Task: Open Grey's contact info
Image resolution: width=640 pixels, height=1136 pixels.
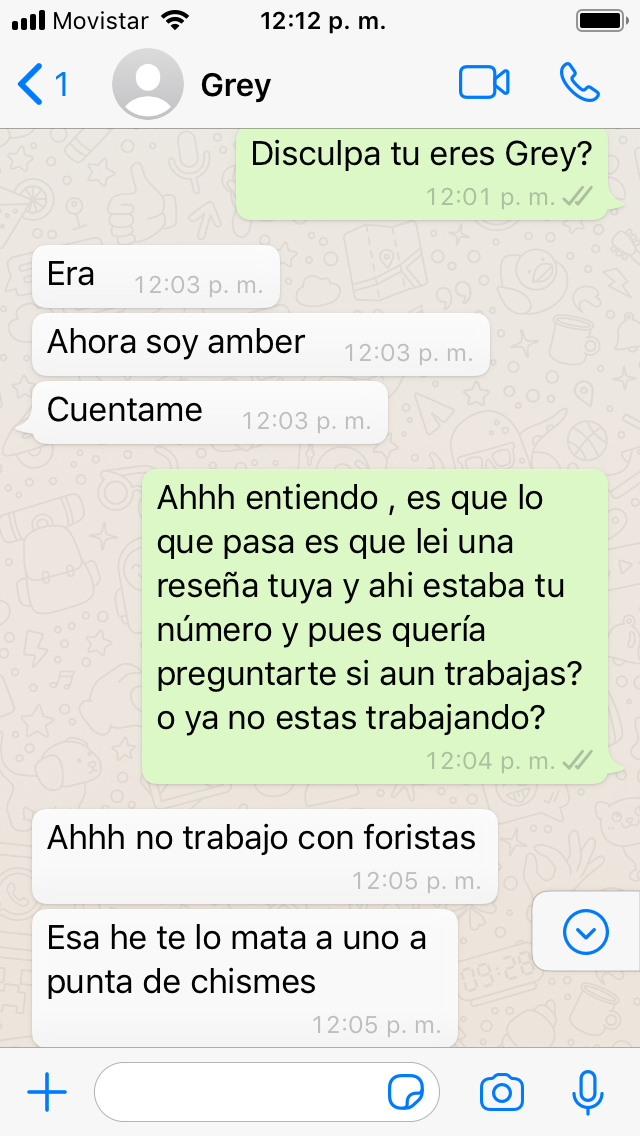Action: 236,85
